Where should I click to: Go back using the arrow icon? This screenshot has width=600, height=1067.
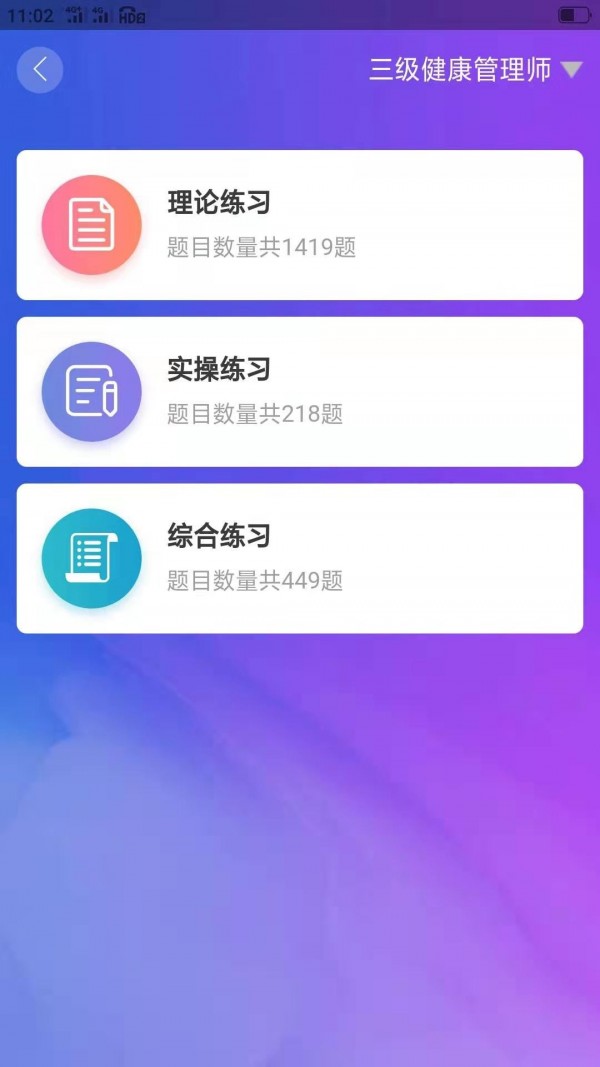point(40,70)
